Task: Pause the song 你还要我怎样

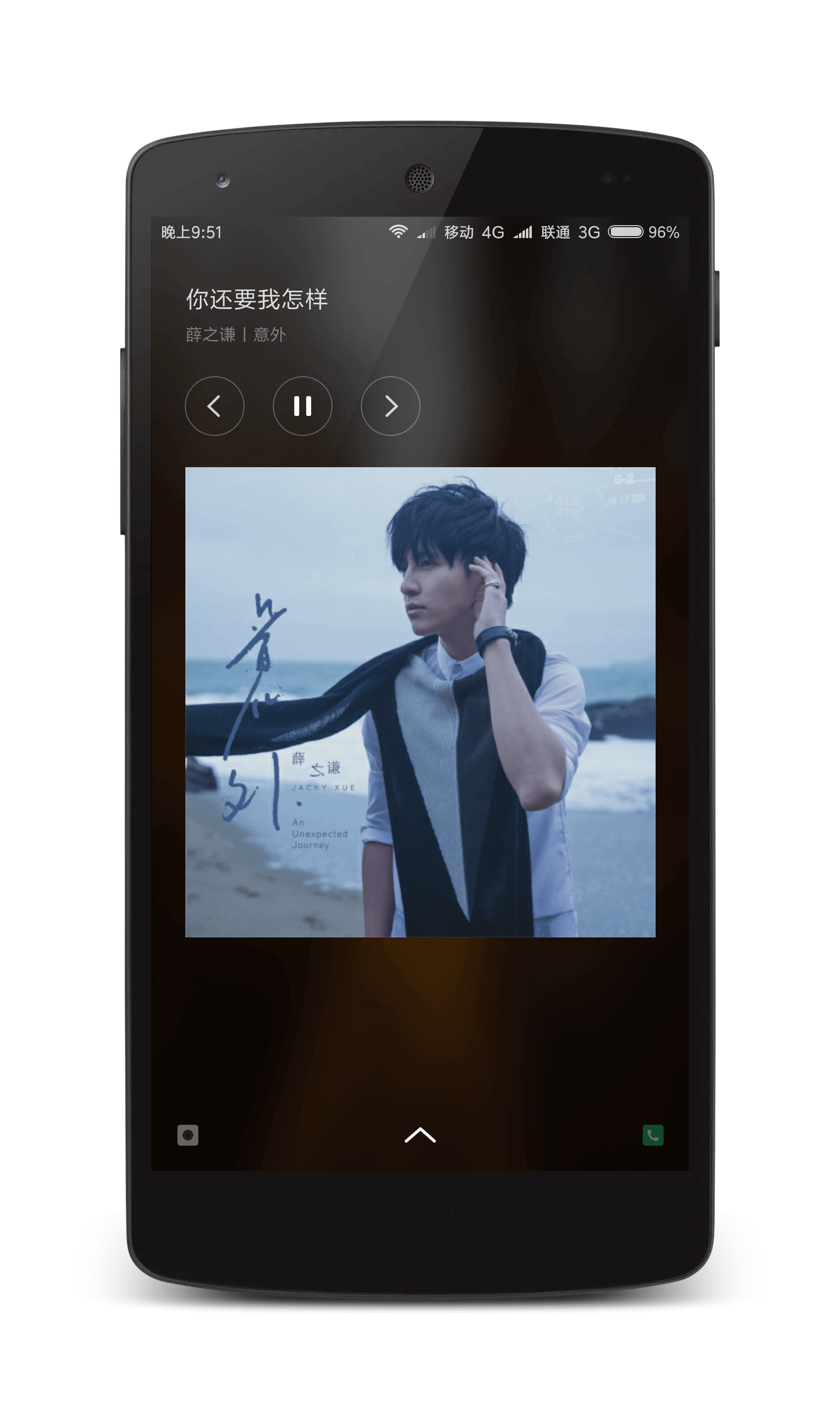Action: tap(302, 406)
